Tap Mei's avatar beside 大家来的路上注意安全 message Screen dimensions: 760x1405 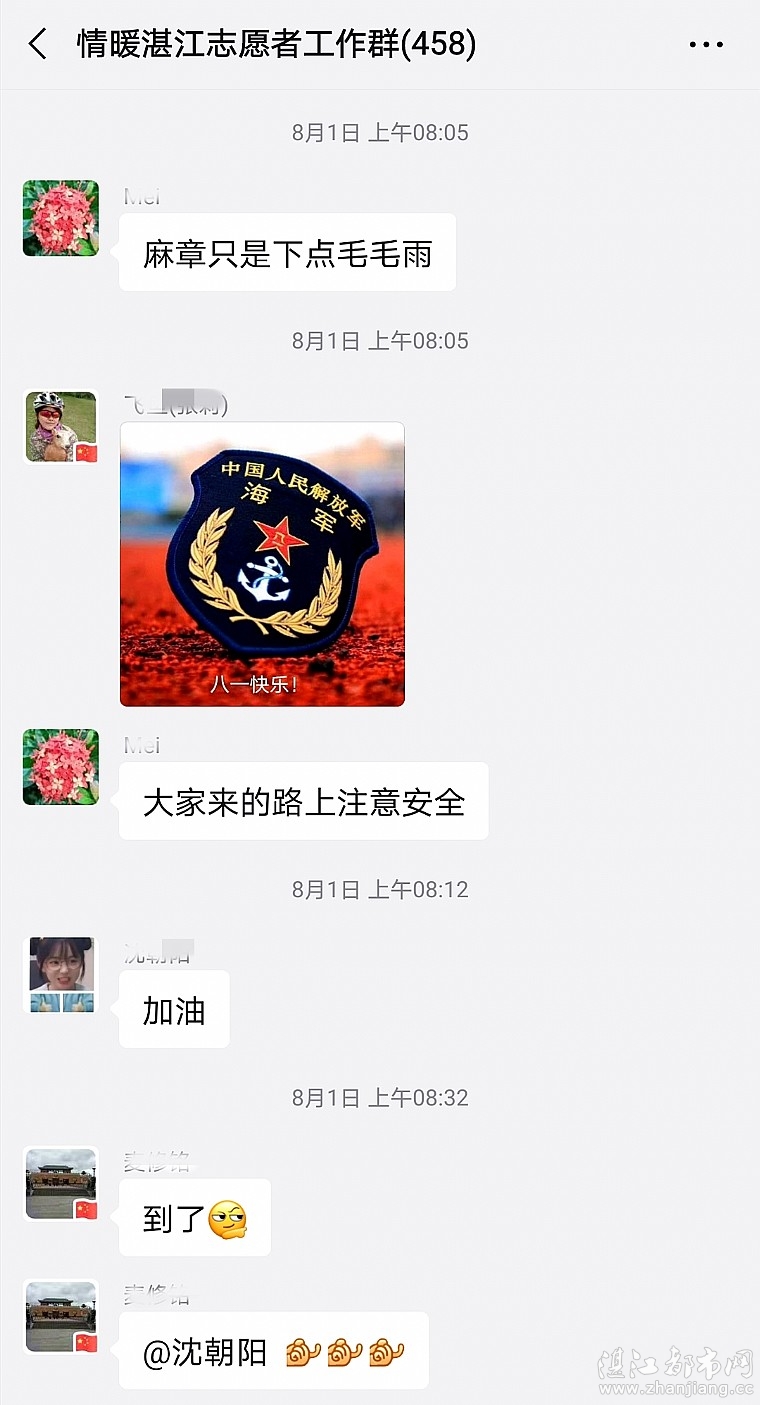click(61, 767)
